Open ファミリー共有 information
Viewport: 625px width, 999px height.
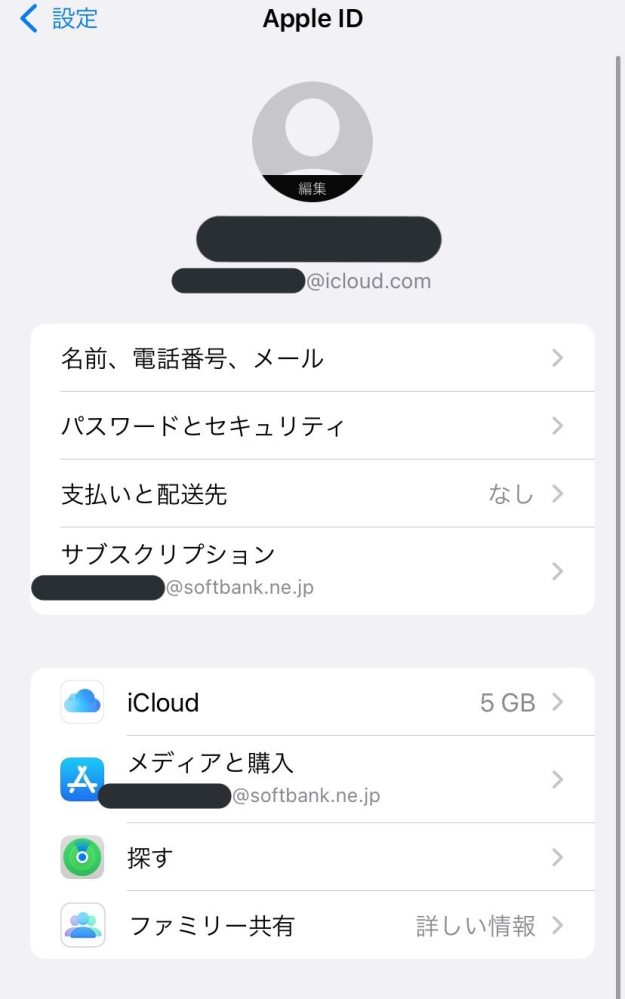[x=312, y=925]
